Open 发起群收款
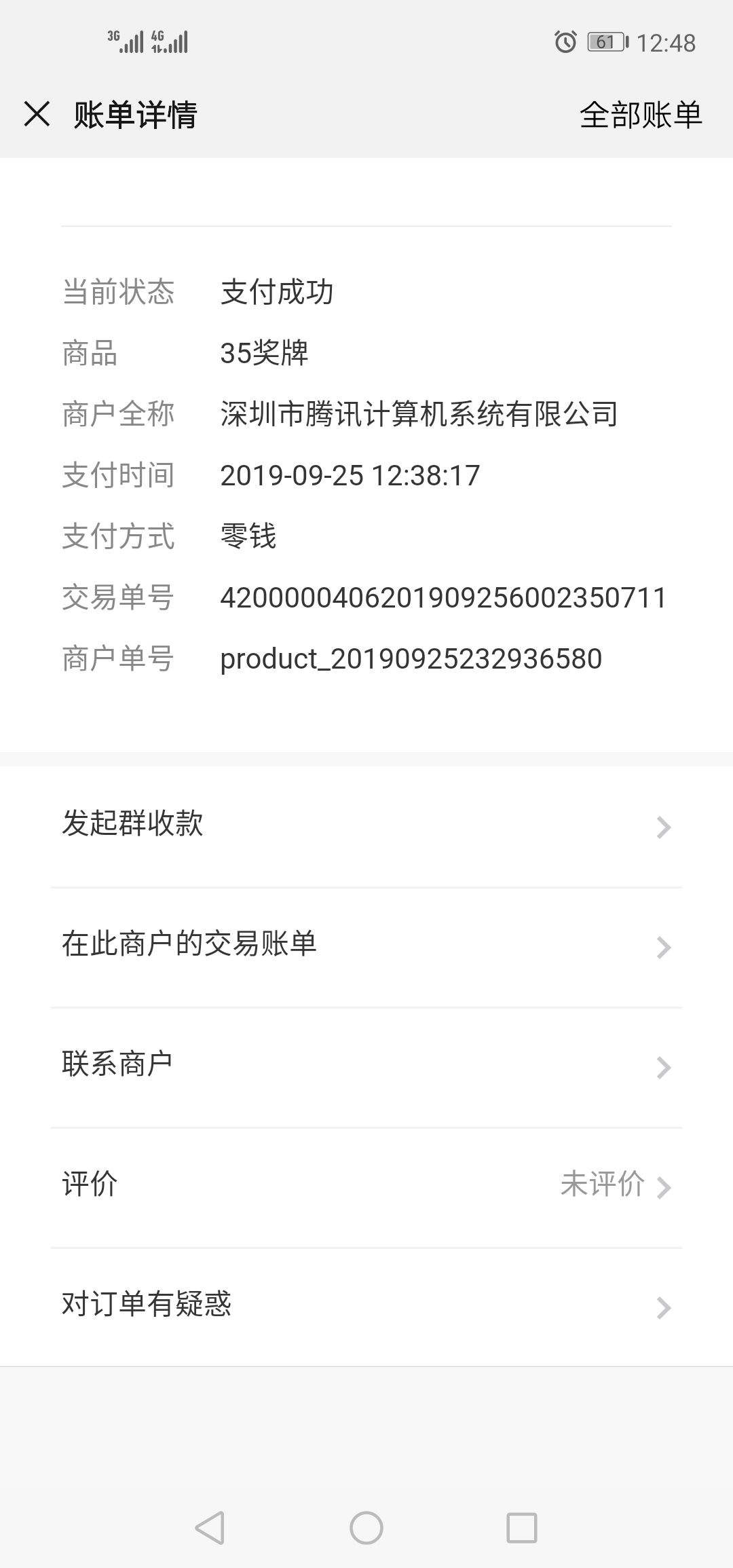Viewport: 733px width, 1568px height. (366, 825)
